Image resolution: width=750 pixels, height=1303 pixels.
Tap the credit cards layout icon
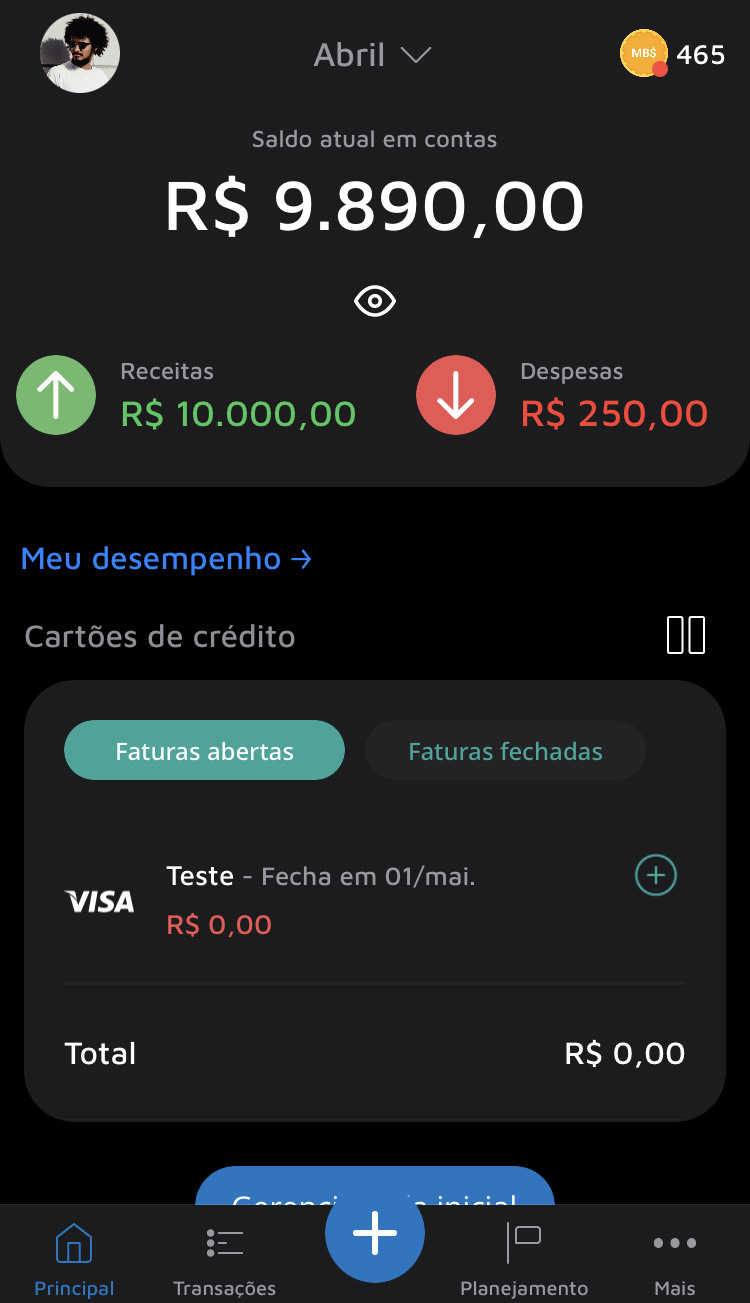pos(686,635)
